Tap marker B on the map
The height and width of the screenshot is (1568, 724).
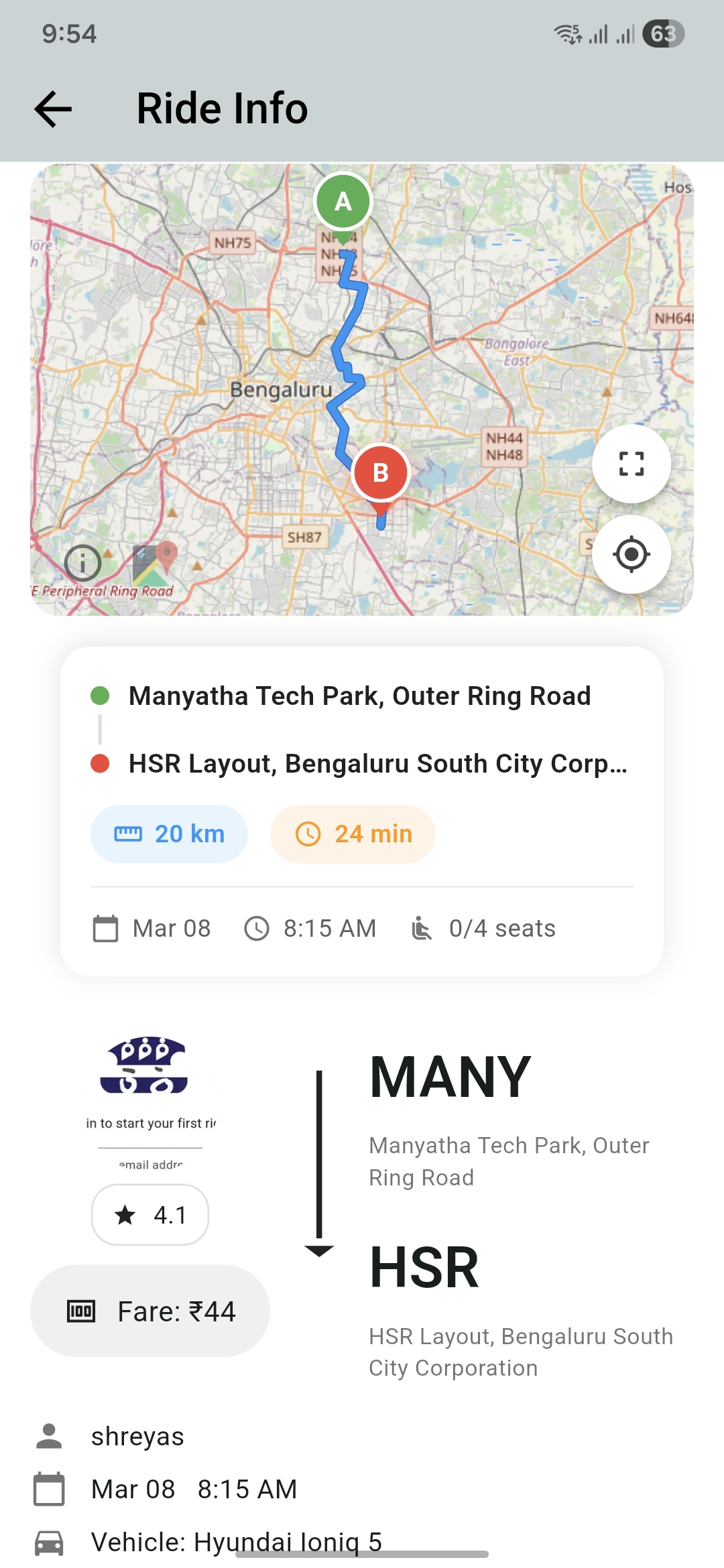click(380, 472)
